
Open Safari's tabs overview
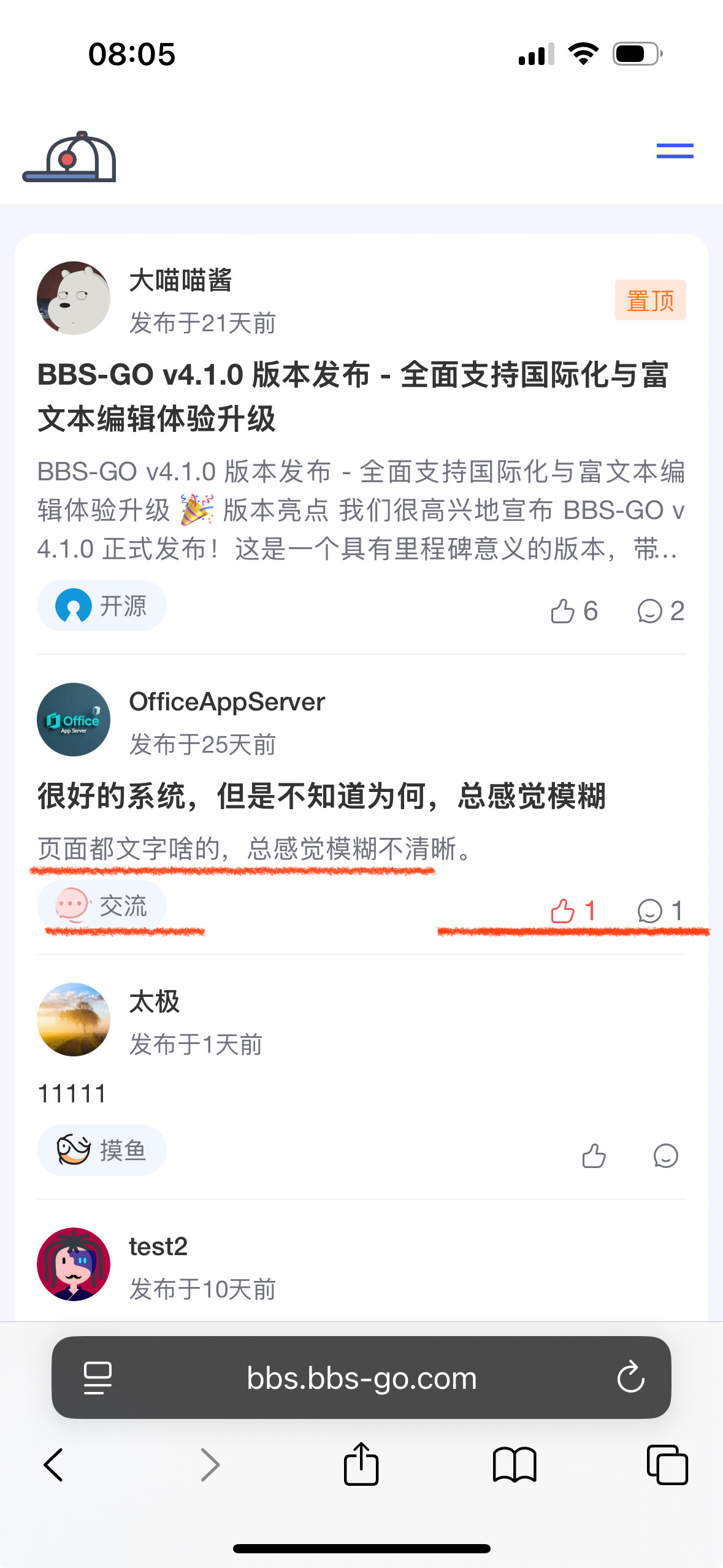coord(667,1465)
